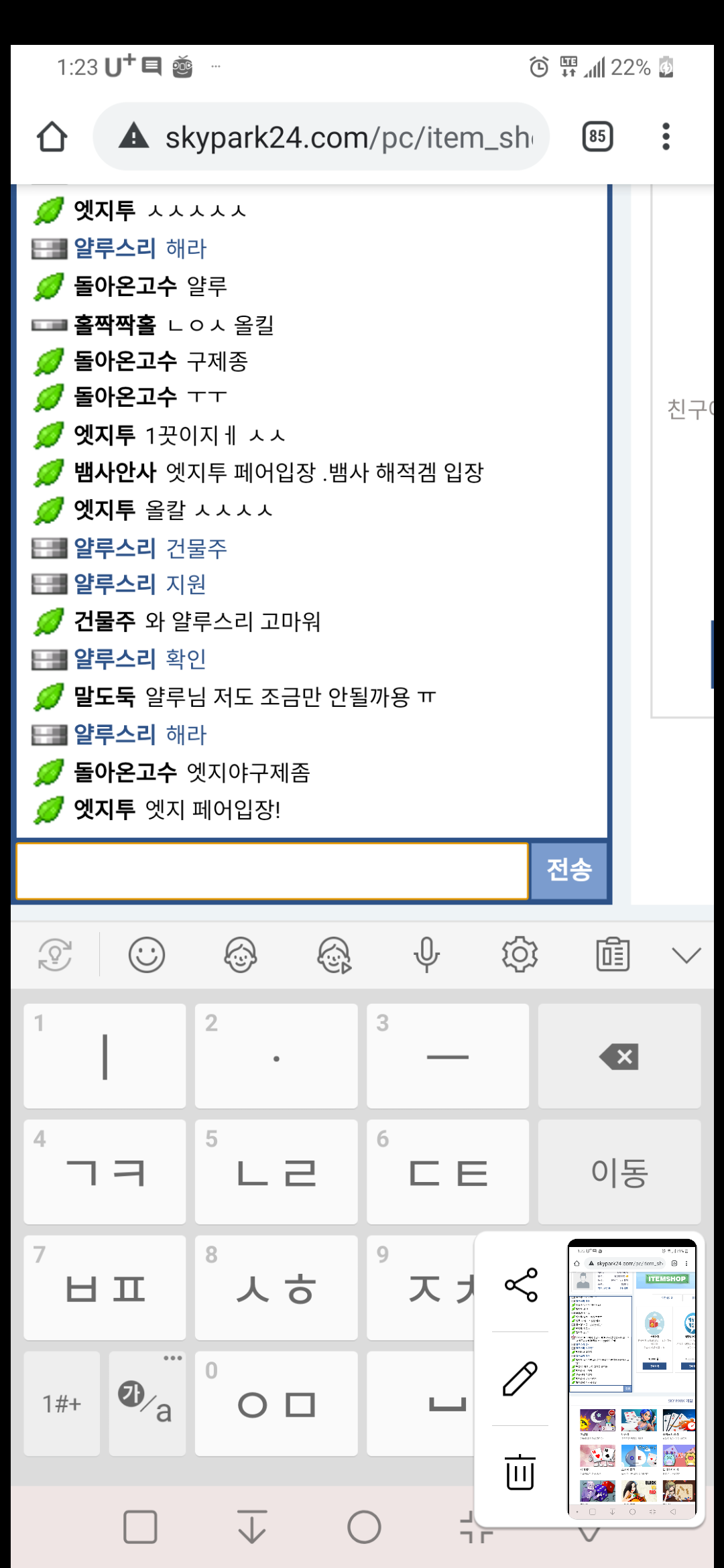Open the browser overflow menu
Image resolution: width=724 pixels, height=1568 pixels.
point(665,137)
